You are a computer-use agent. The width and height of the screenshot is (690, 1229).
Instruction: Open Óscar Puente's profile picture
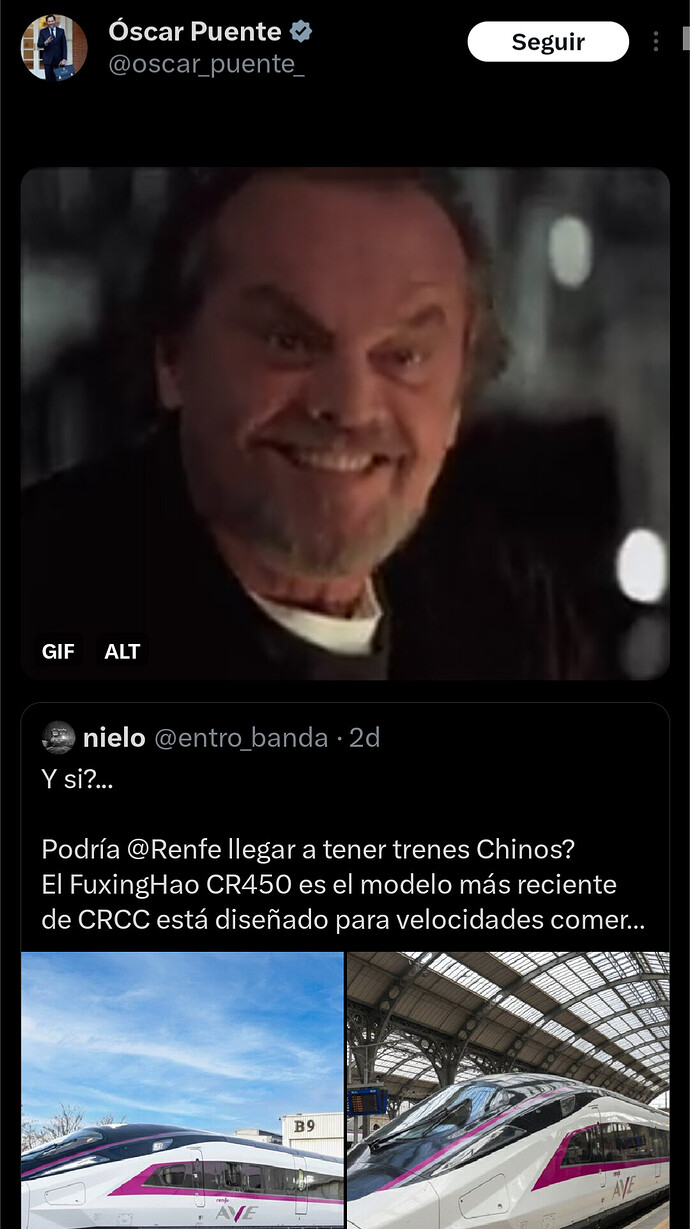click(x=54, y=47)
